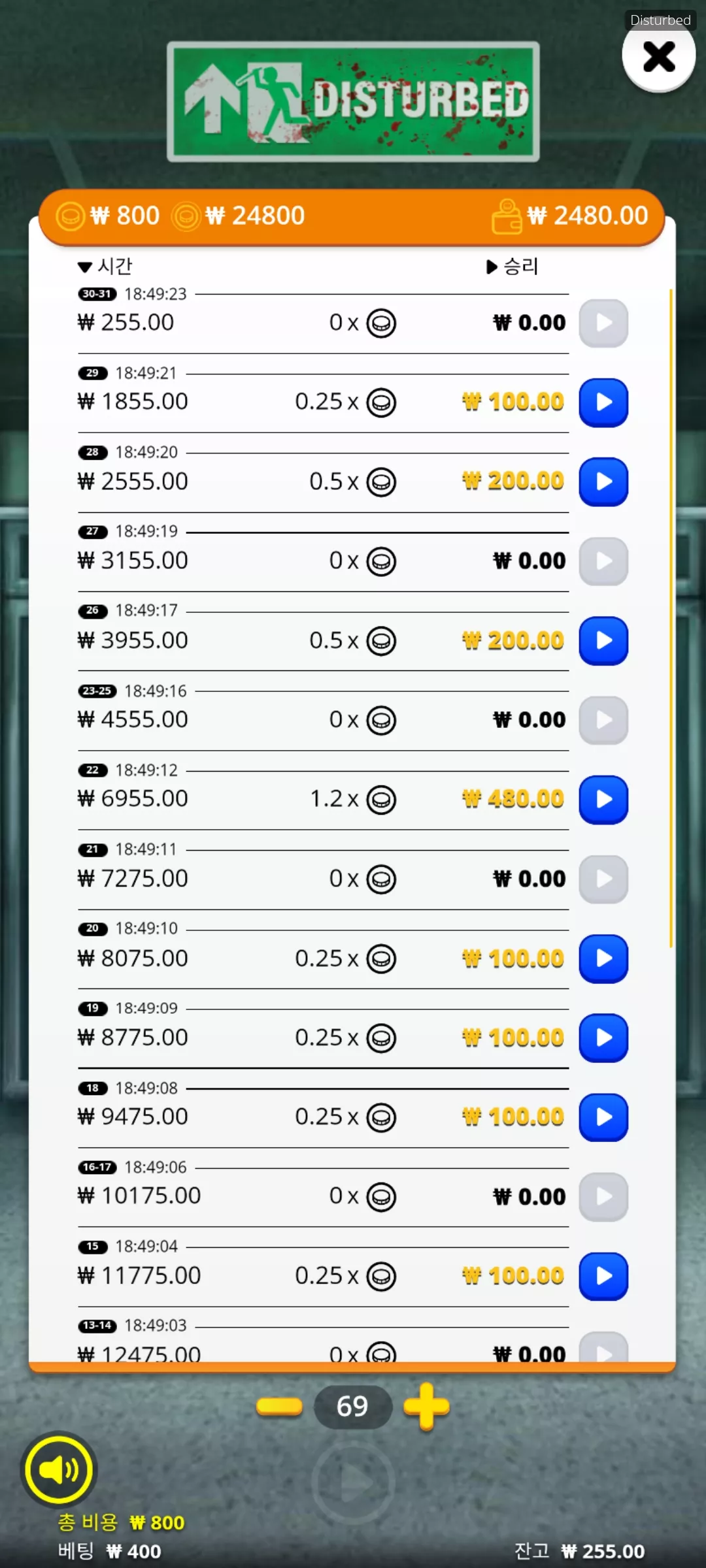Sort history by 시간 column

105,267
